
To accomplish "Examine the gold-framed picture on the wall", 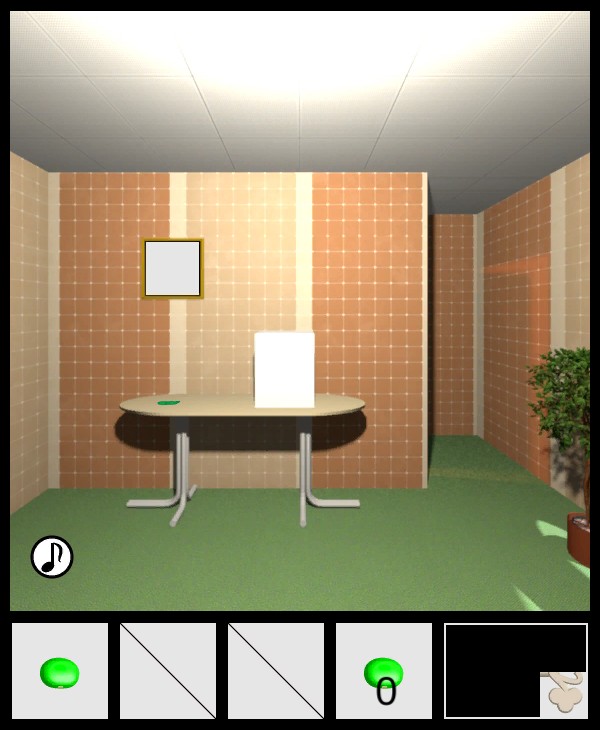I will tap(173, 268).
